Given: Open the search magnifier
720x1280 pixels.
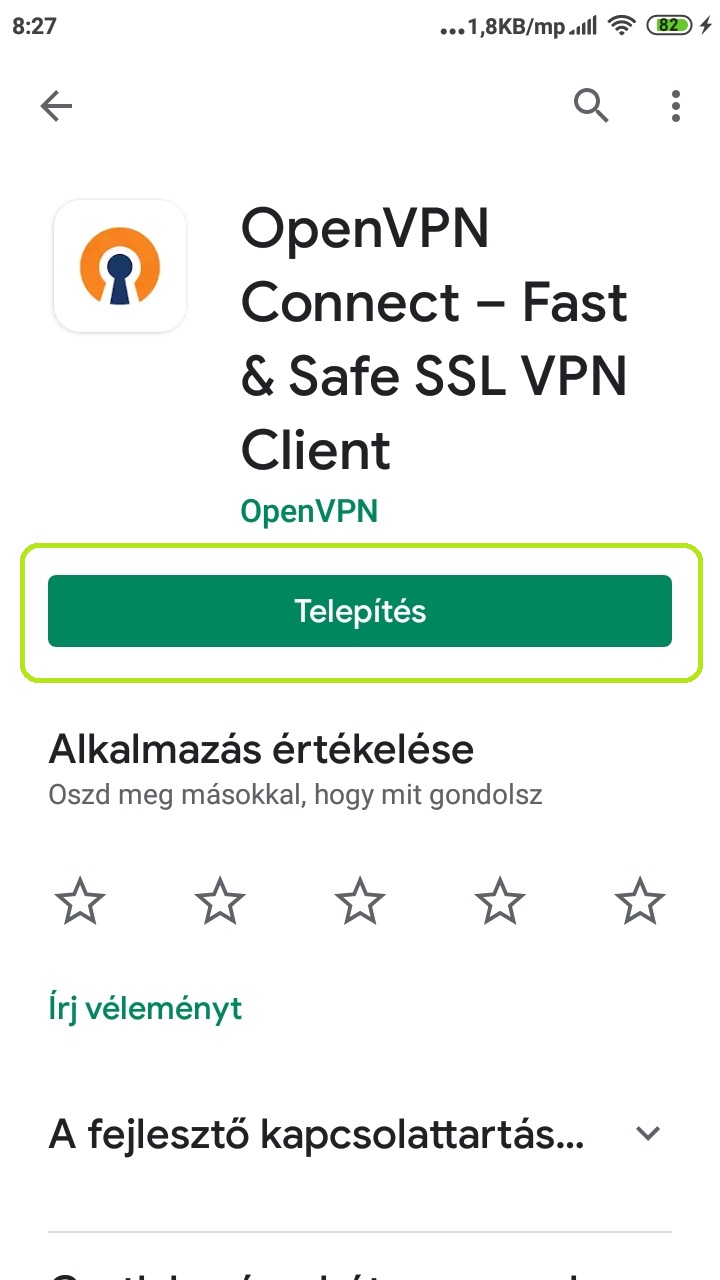Looking at the screenshot, I should [x=591, y=105].
